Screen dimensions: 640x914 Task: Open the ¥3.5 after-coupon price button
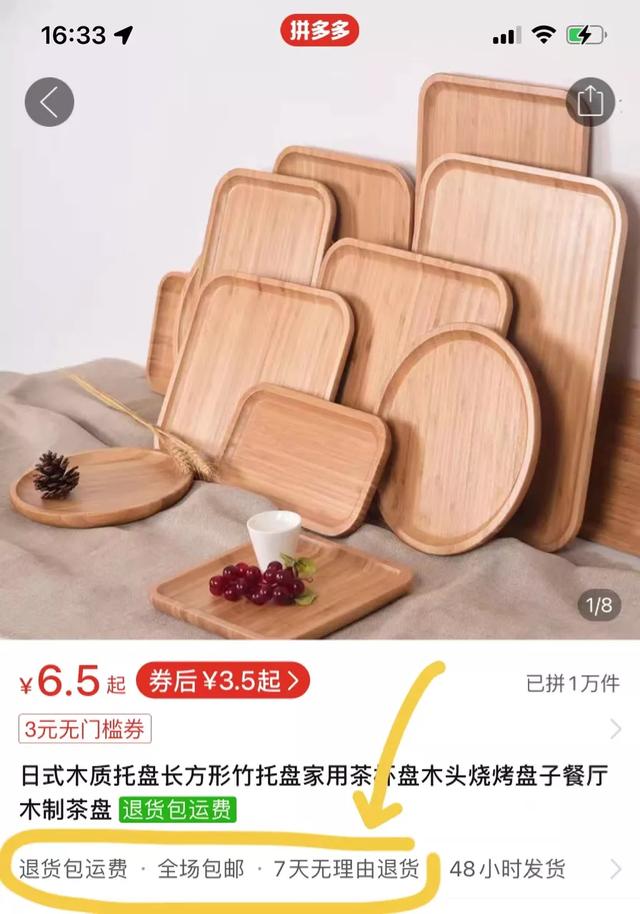[223, 683]
